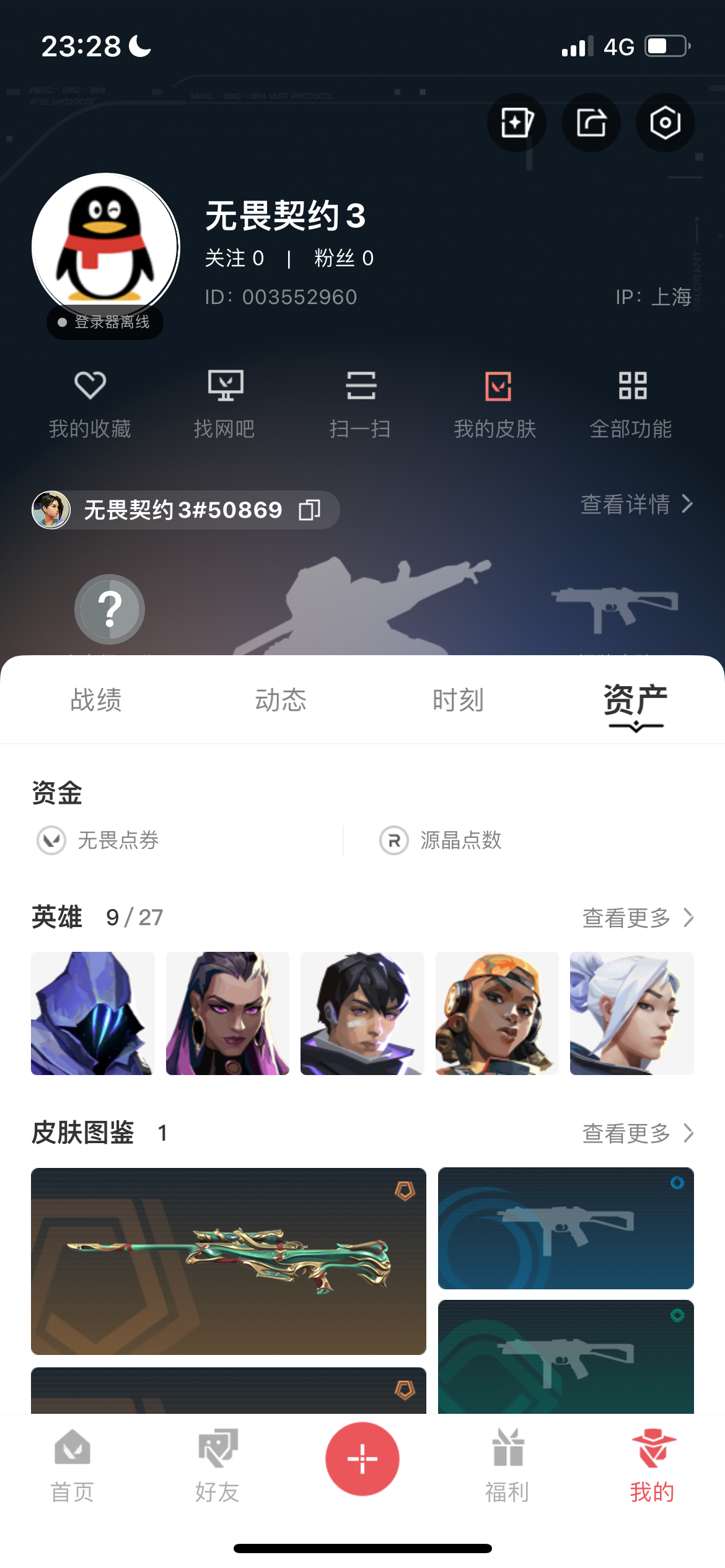The height and width of the screenshot is (1568, 725).
Task: Create a post with the red plus button
Action: pyautogui.click(x=362, y=1459)
